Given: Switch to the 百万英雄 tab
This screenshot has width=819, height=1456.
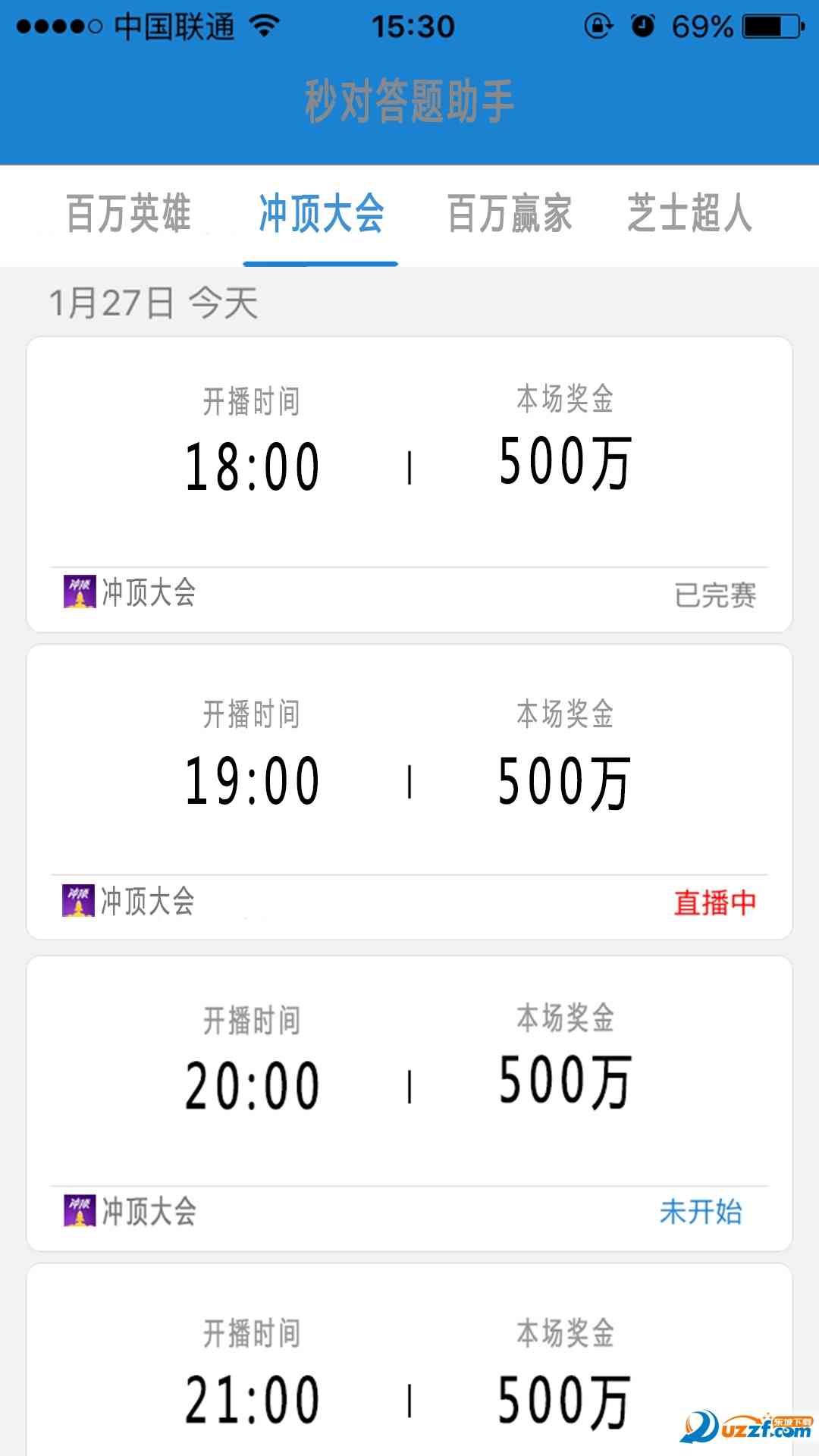Looking at the screenshot, I should pos(128,213).
